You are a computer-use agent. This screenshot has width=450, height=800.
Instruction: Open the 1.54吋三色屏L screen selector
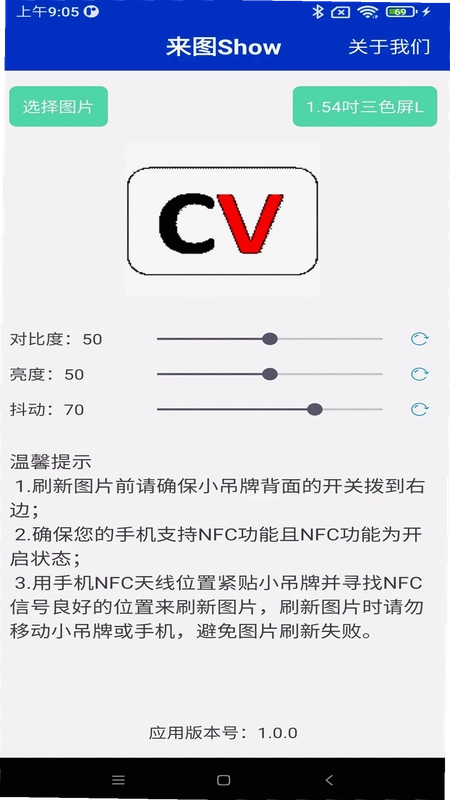click(365, 106)
